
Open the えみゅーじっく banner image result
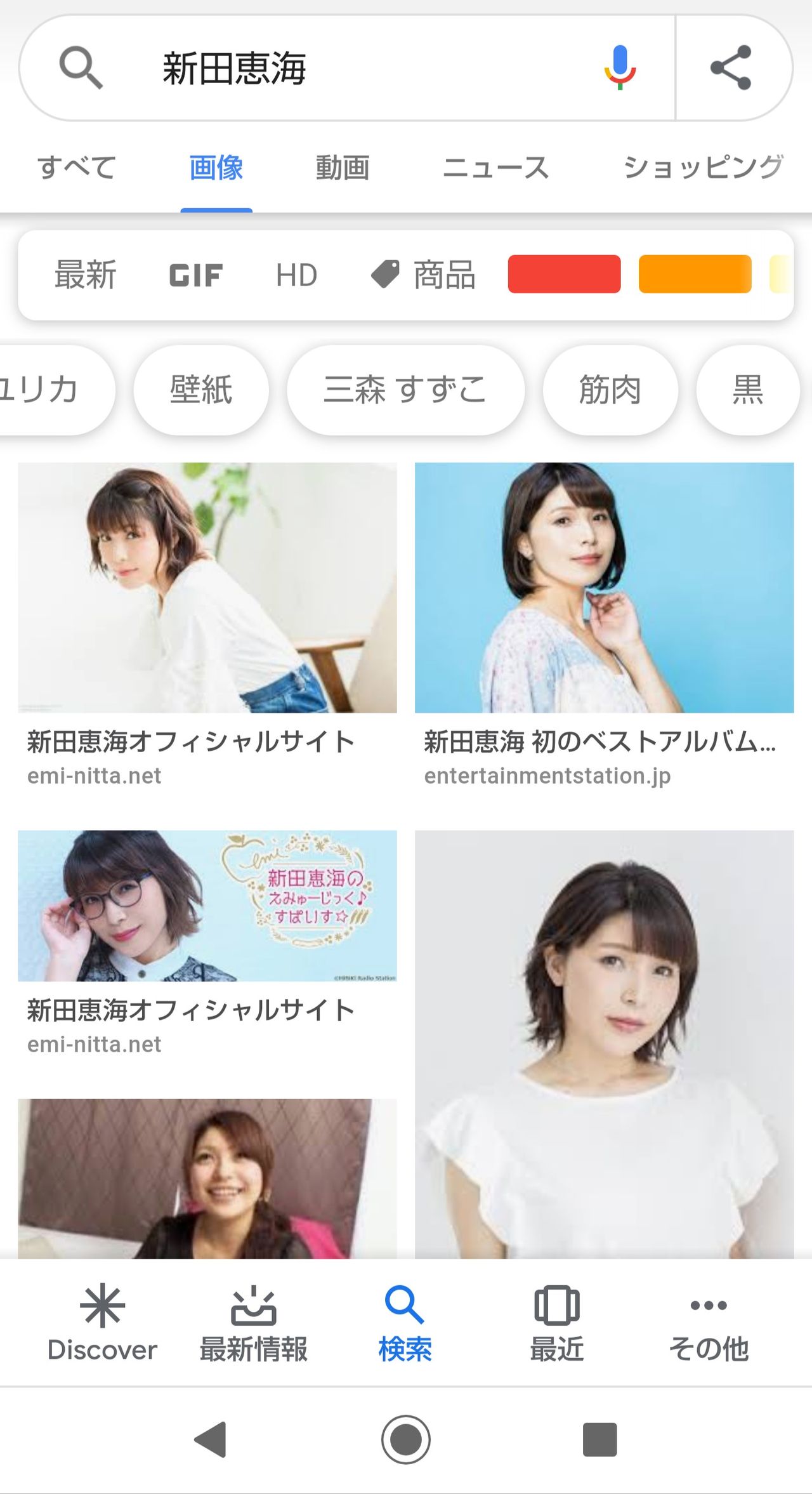(207, 906)
